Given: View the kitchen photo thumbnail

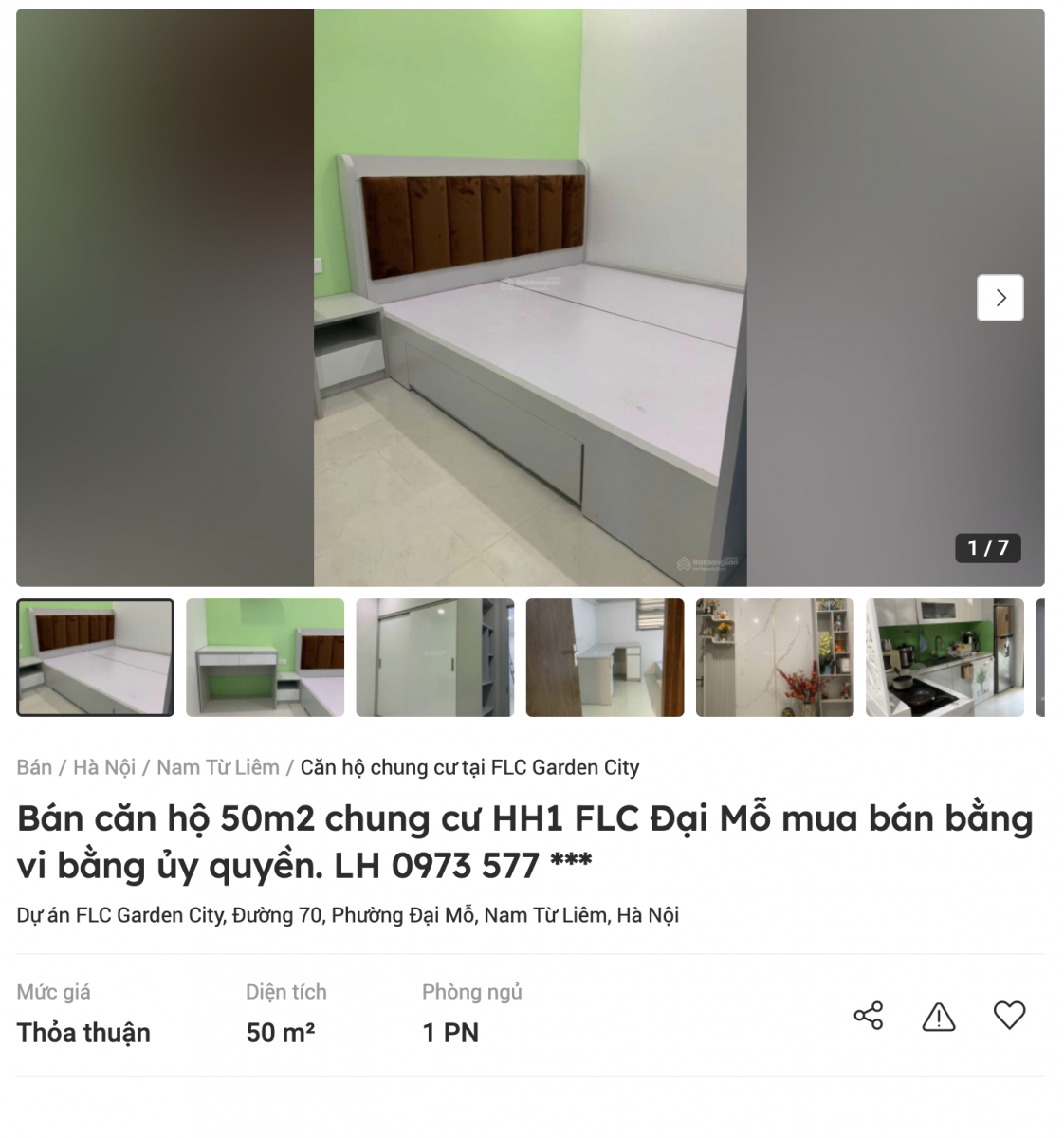Looking at the screenshot, I should click(944, 657).
